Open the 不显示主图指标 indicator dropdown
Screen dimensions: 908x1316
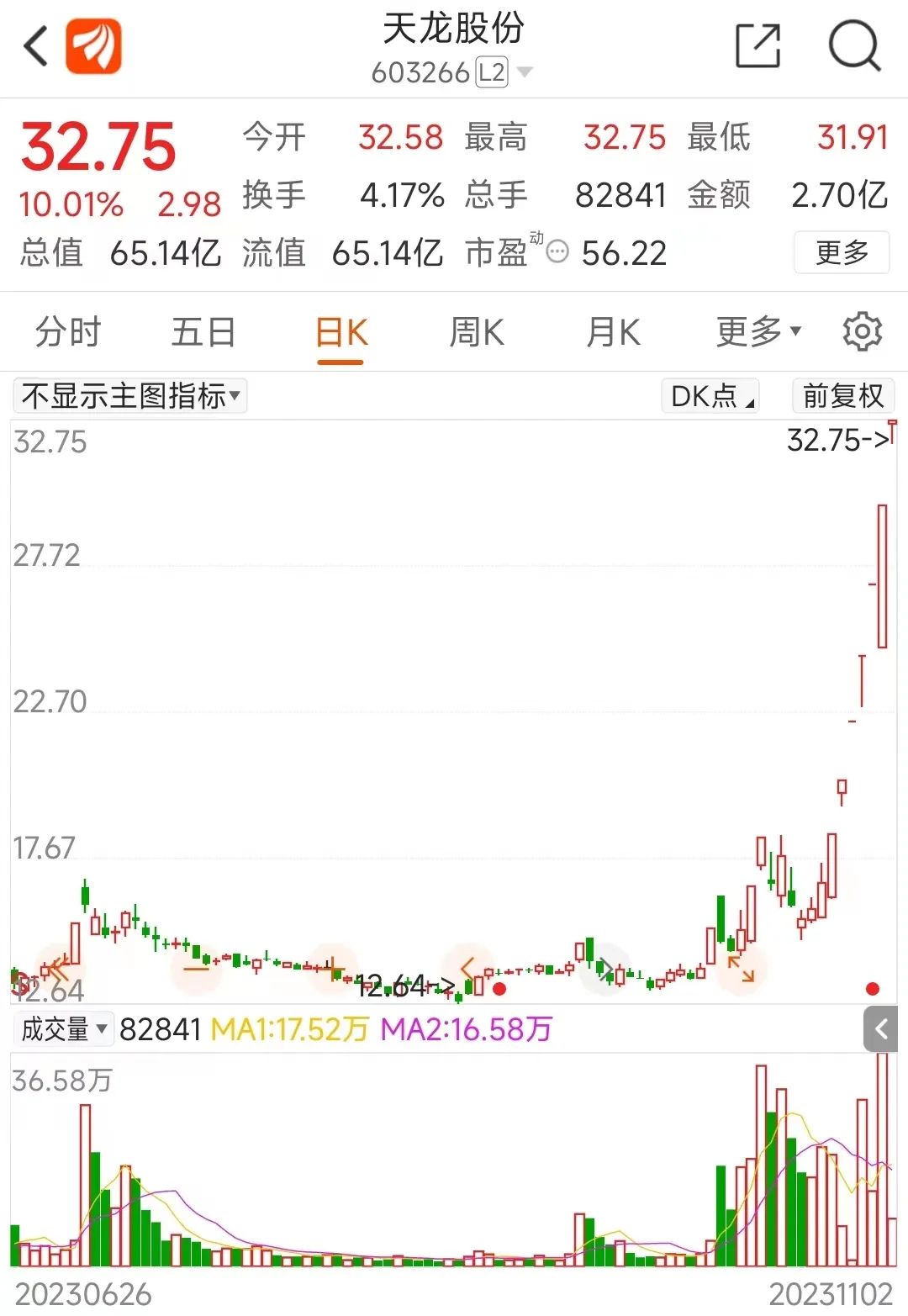(x=130, y=396)
